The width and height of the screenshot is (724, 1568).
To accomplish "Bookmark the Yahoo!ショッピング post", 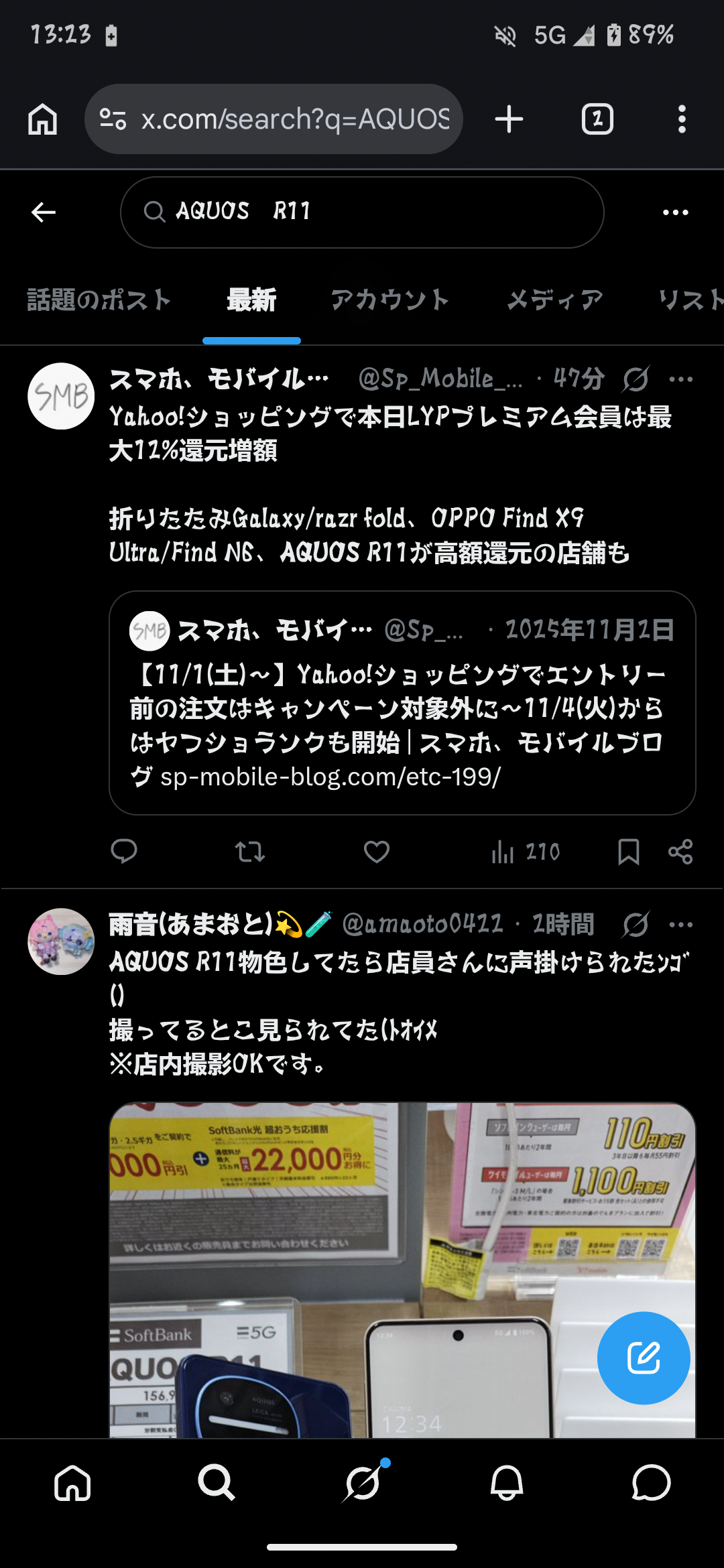I will coord(628,852).
